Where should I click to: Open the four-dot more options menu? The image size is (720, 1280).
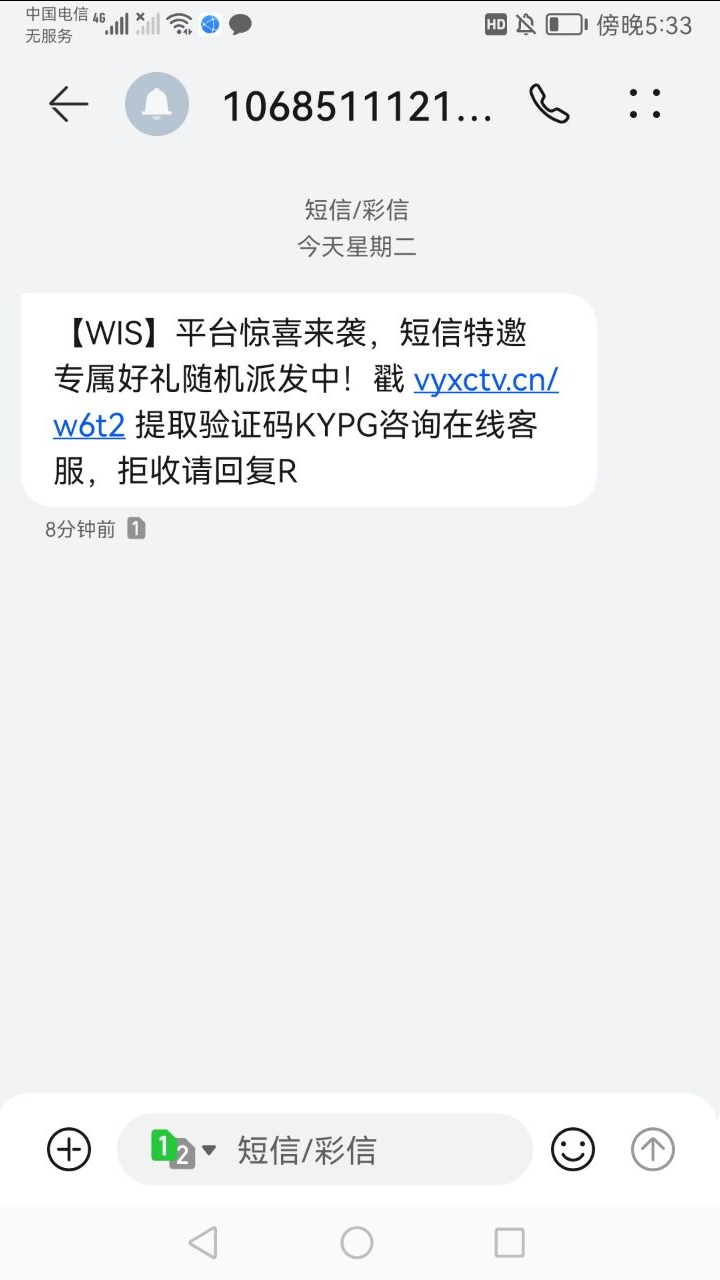click(645, 104)
